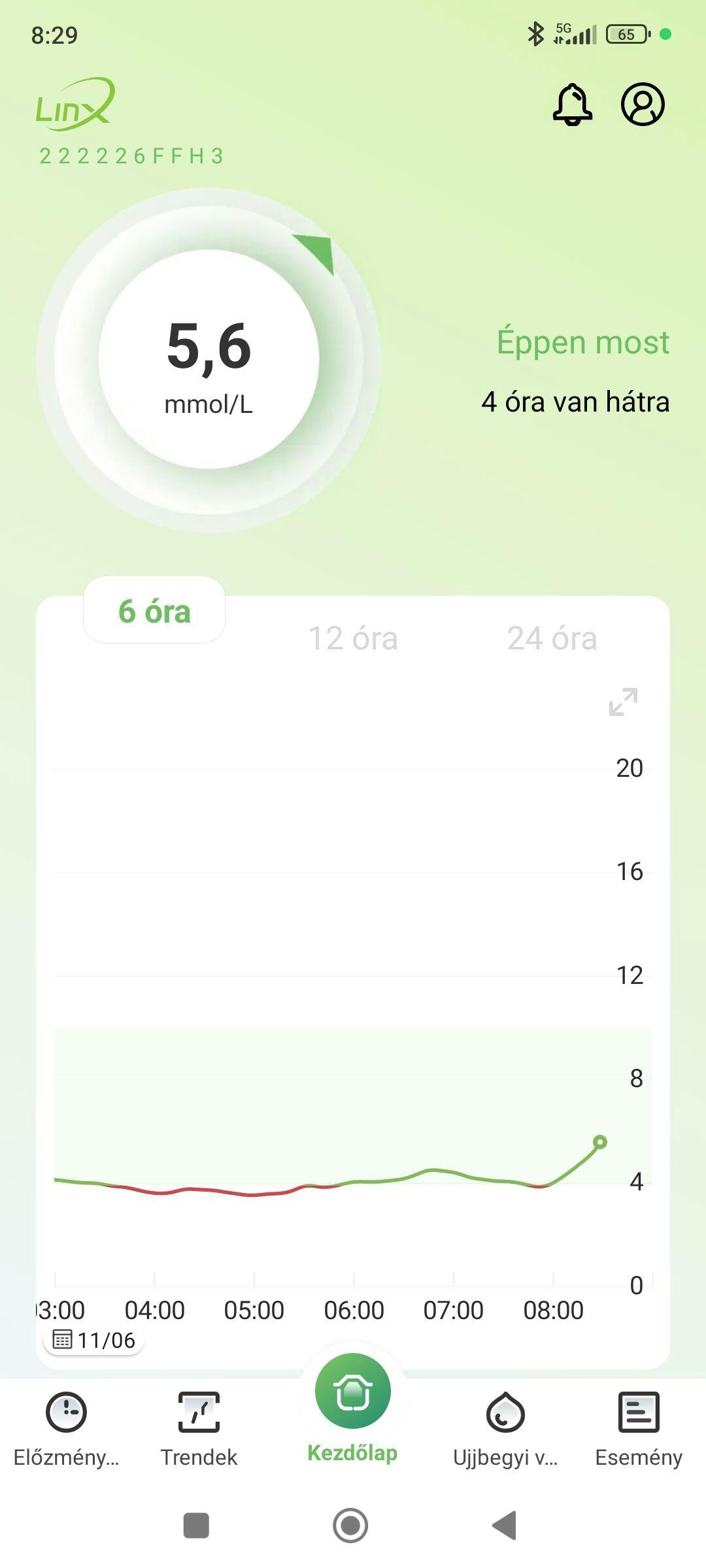Open recent apps via the square button

coord(196,1526)
